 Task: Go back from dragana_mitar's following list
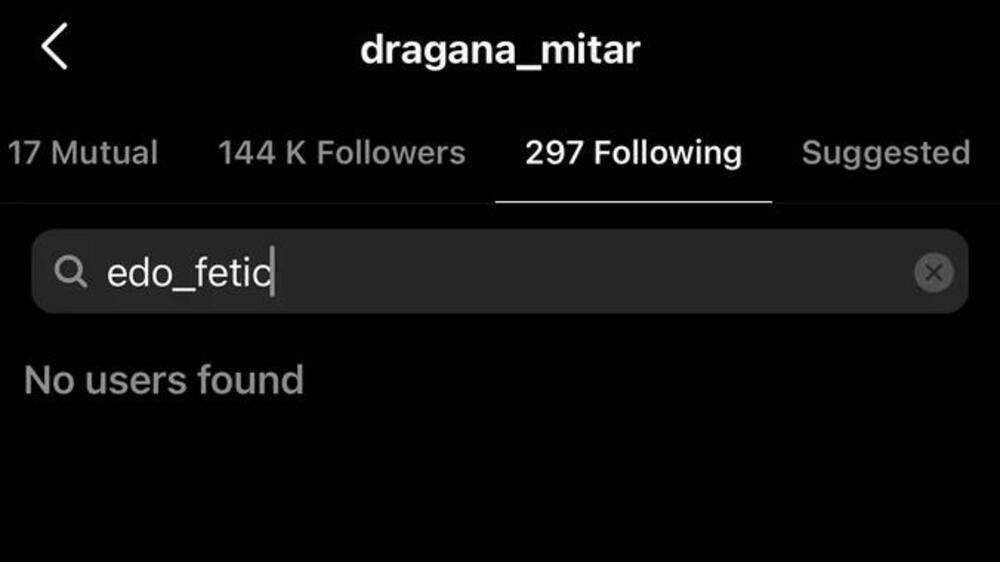[55, 48]
